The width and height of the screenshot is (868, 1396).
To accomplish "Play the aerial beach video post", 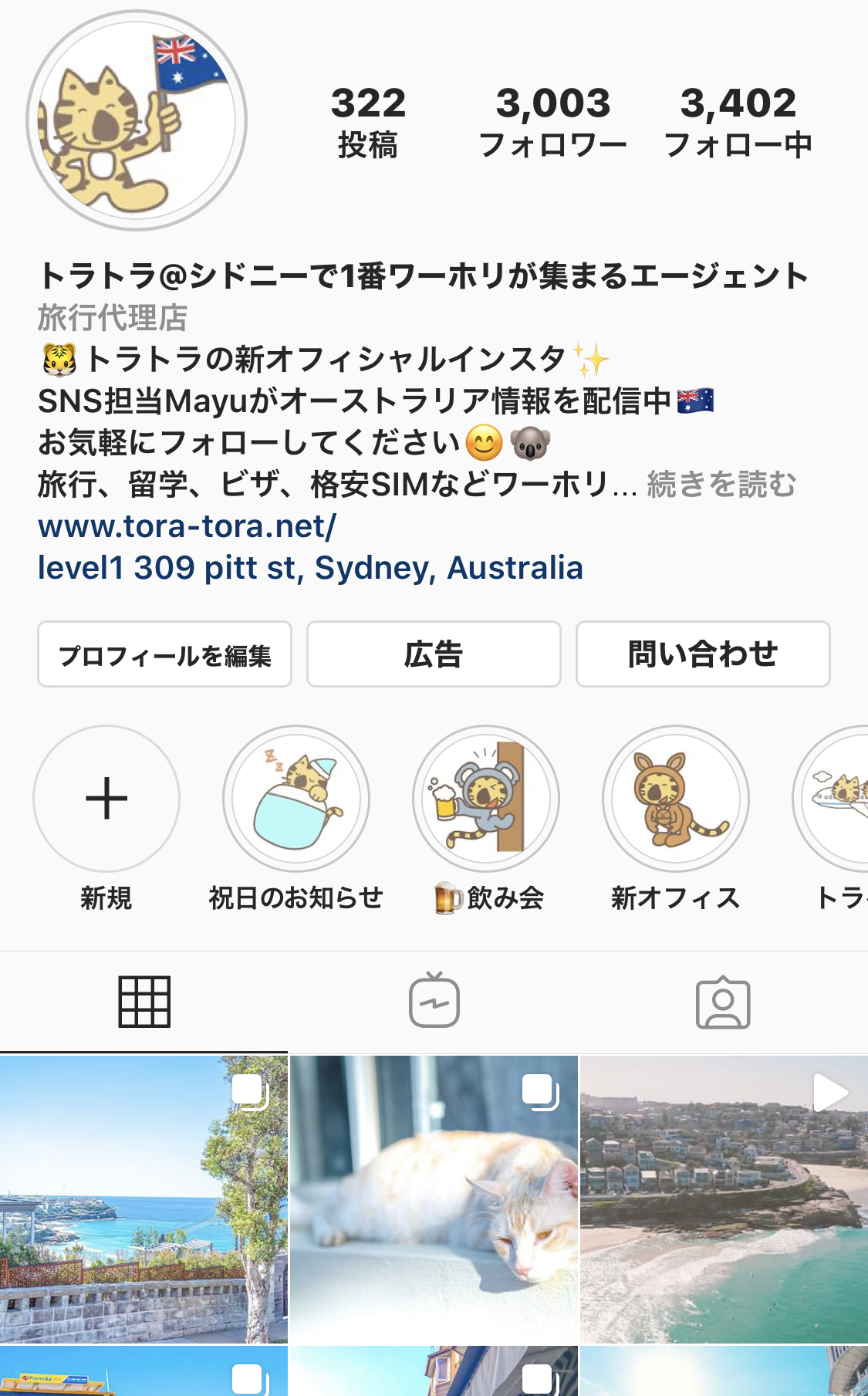I will pos(724,1200).
